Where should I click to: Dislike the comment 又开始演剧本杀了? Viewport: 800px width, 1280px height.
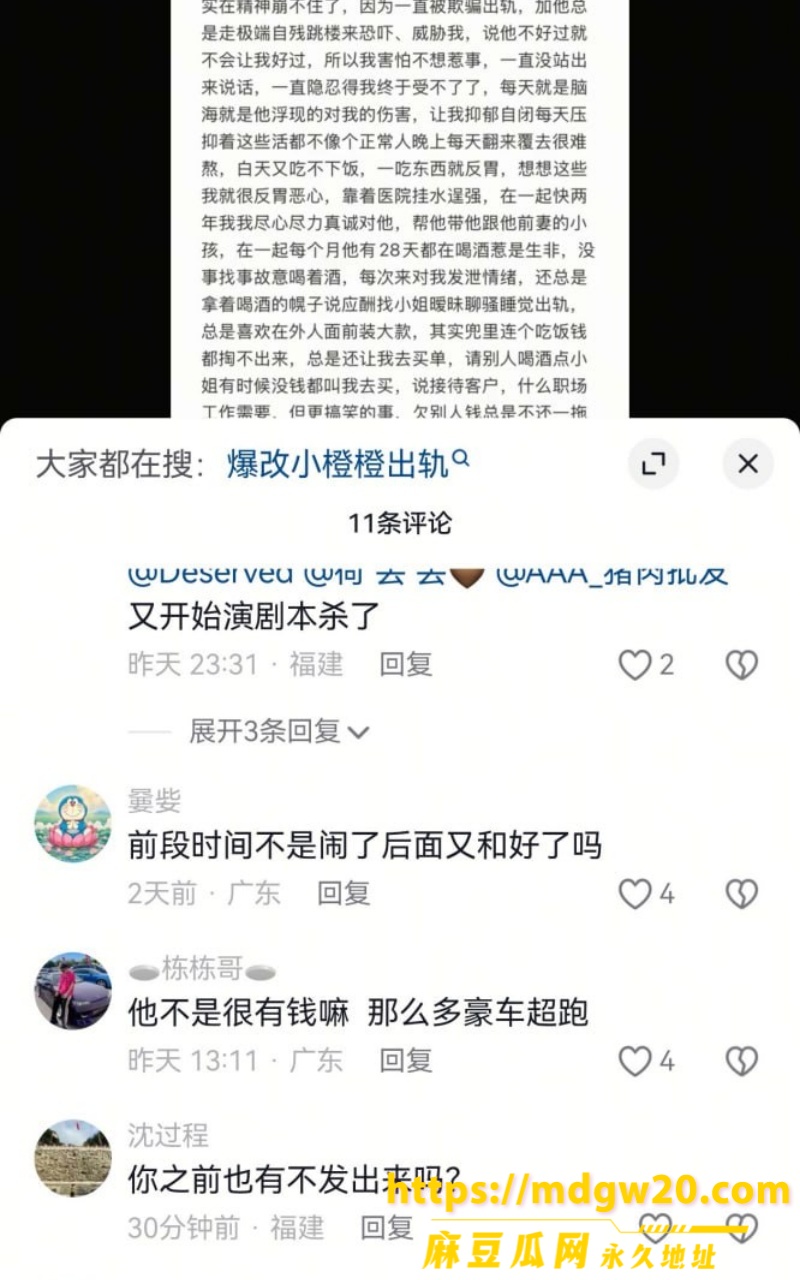(x=742, y=665)
